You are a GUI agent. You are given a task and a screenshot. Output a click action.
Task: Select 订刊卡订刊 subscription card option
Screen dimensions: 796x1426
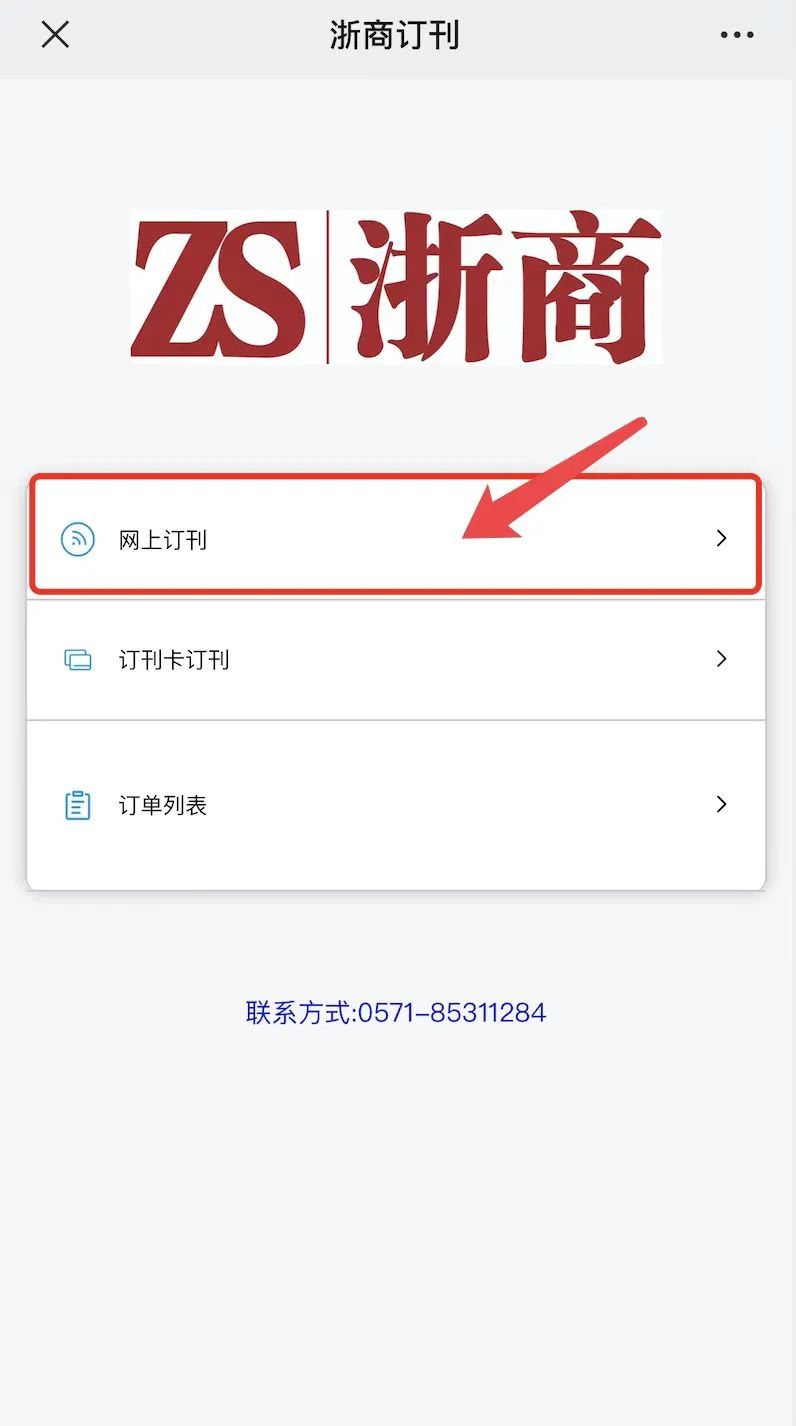[396, 660]
